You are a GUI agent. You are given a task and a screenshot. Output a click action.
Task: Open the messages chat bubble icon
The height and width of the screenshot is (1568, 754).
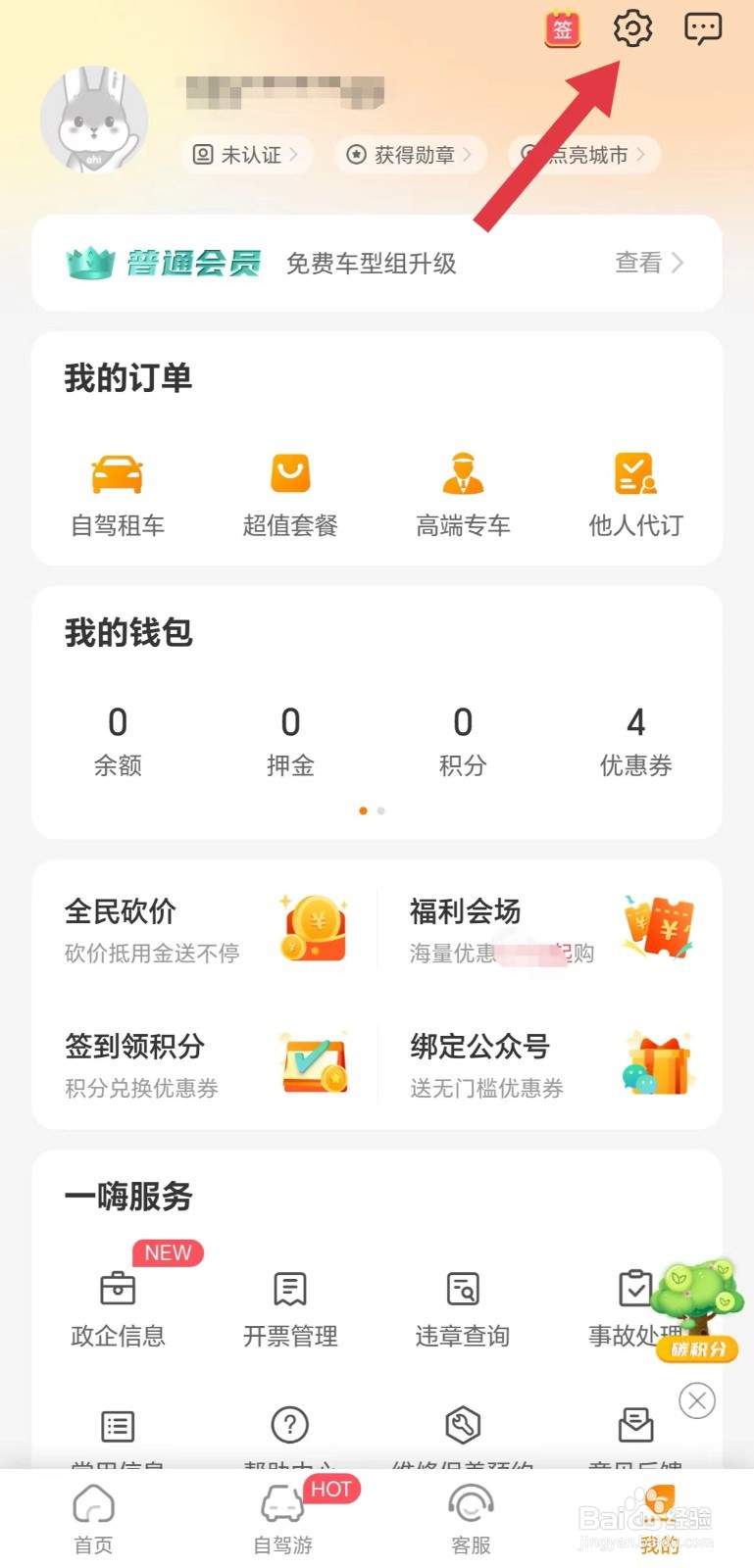point(702,28)
